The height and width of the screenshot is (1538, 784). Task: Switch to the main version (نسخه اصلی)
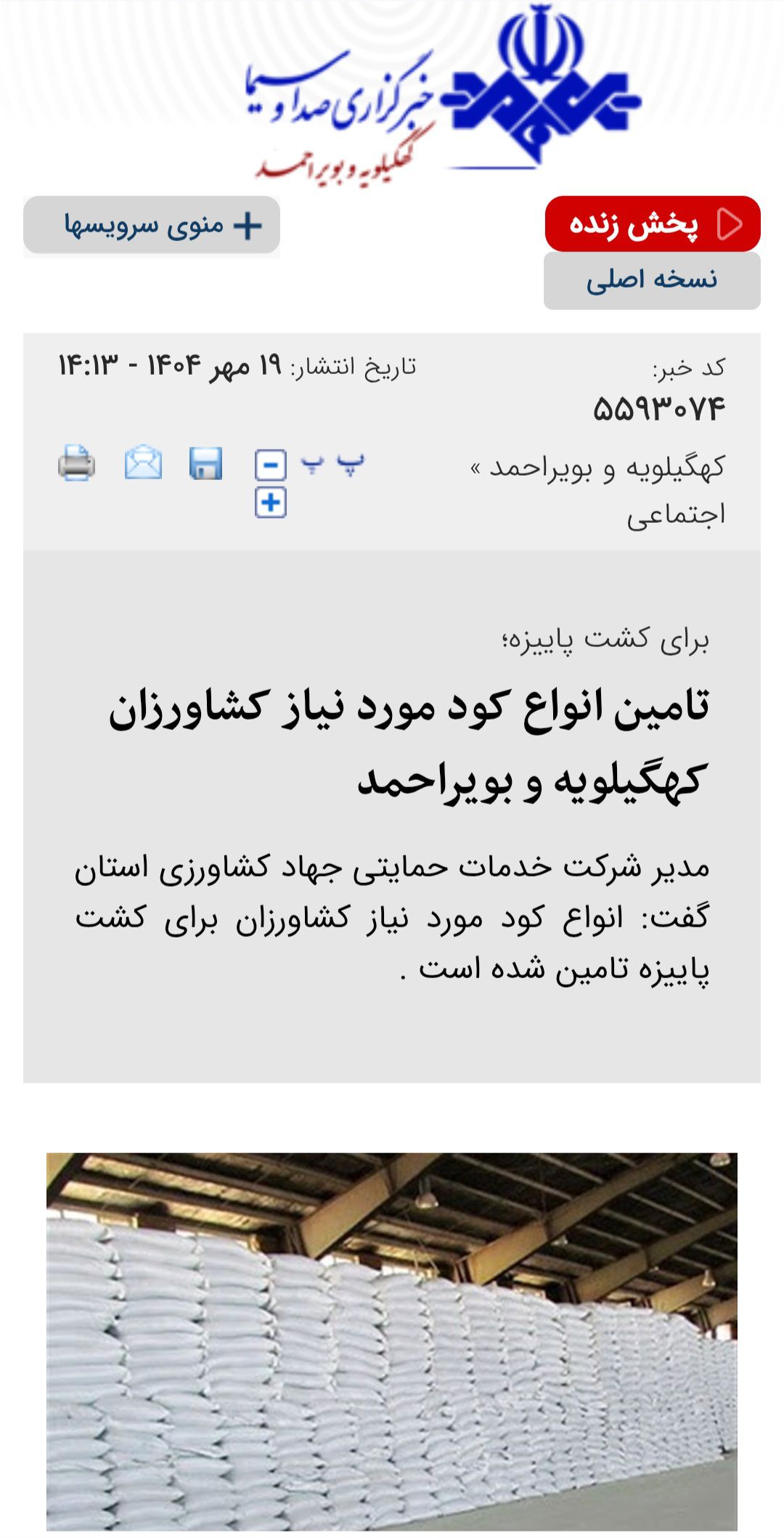(x=652, y=280)
